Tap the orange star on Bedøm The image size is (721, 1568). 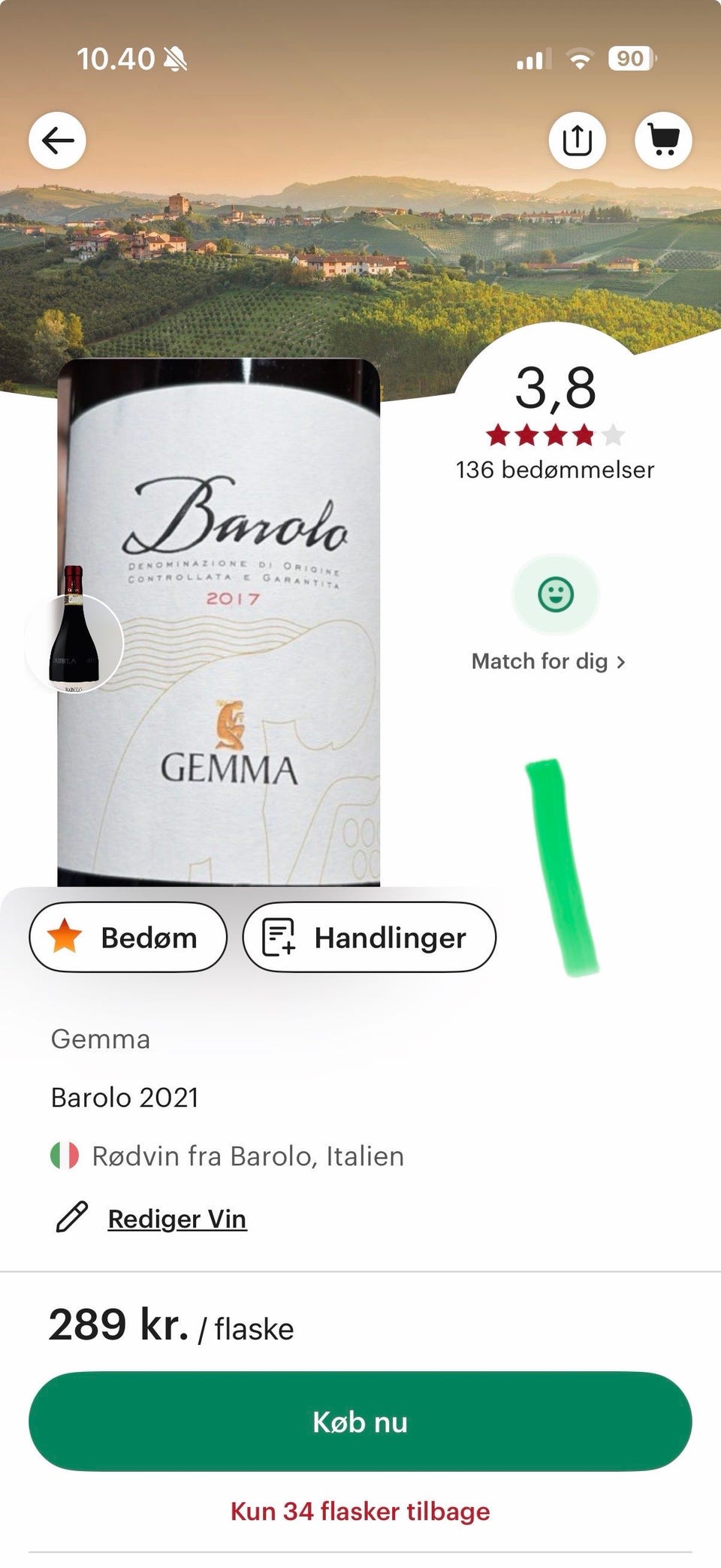pos(66,937)
